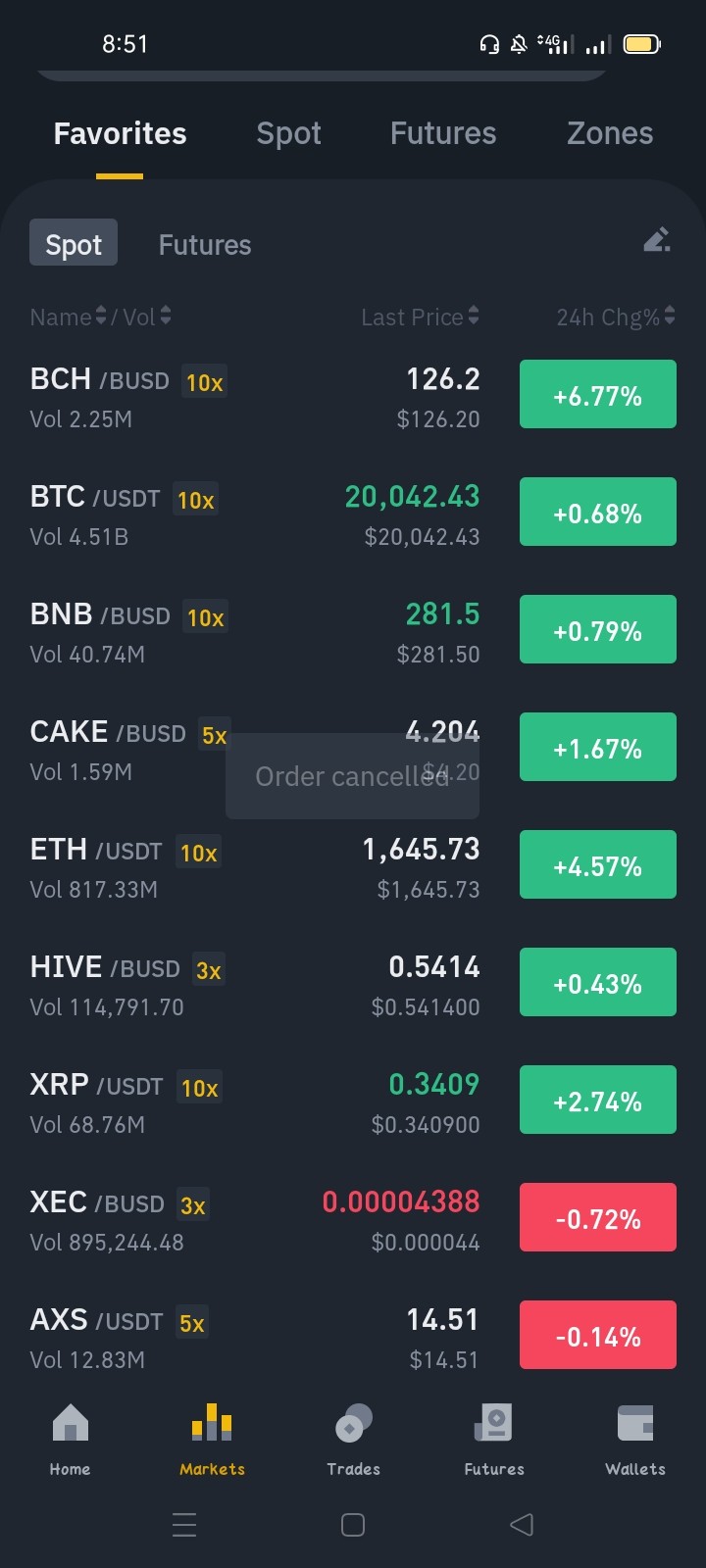
Task: Open the Zones tab
Action: pos(610,133)
